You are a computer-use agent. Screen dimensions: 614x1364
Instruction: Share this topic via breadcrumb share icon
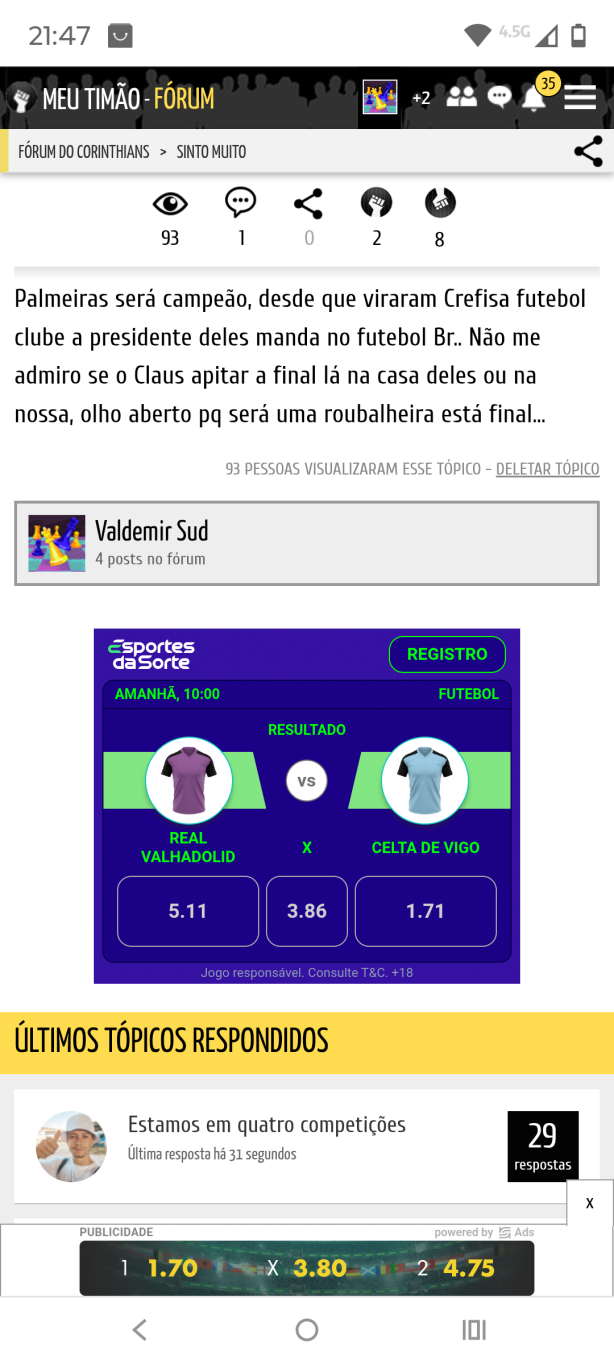click(x=588, y=152)
